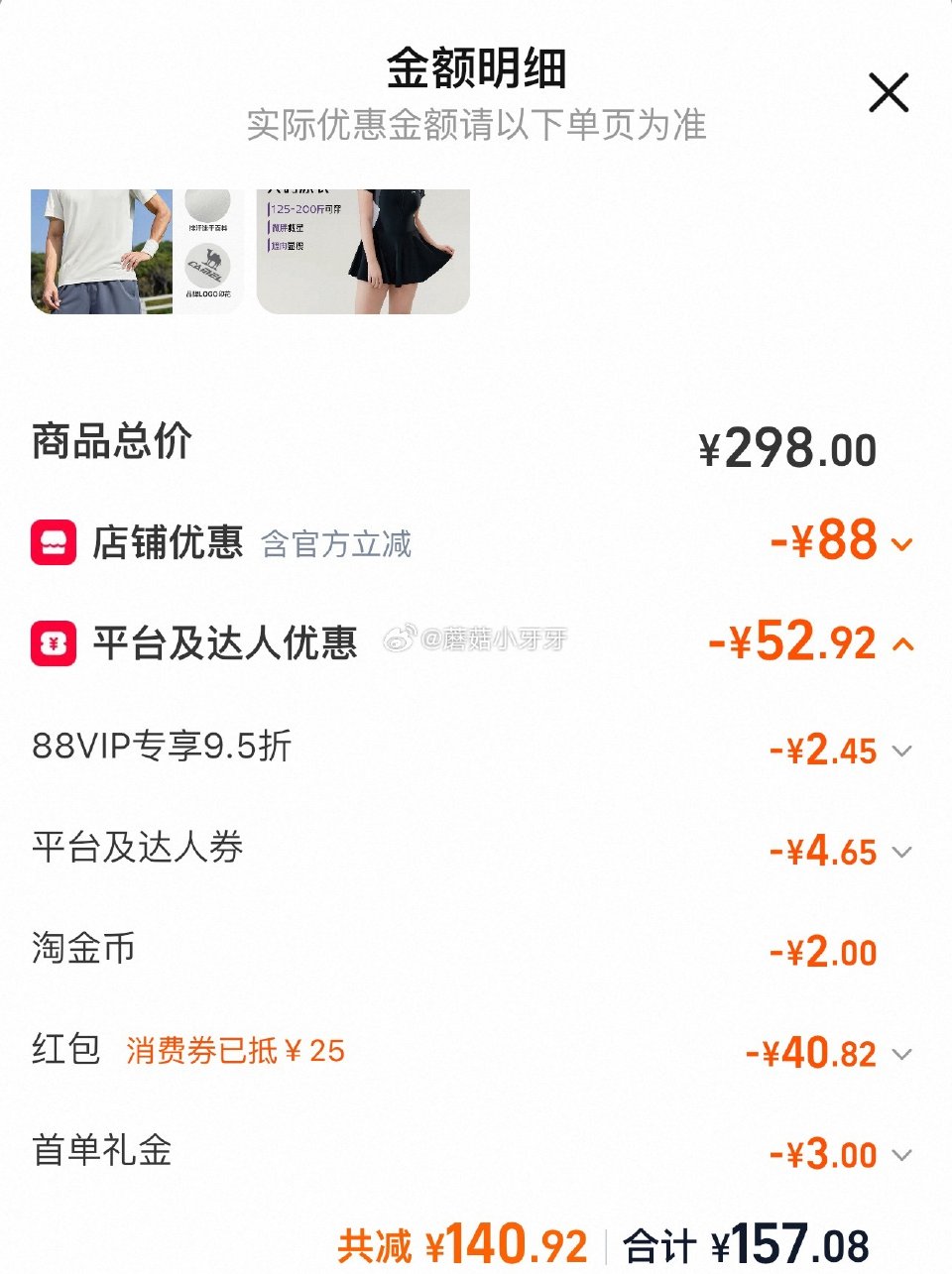Click the watermark icon beside 平台及达人优惠
The image size is (952, 1274).
pyautogui.click(x=401, y=637)
